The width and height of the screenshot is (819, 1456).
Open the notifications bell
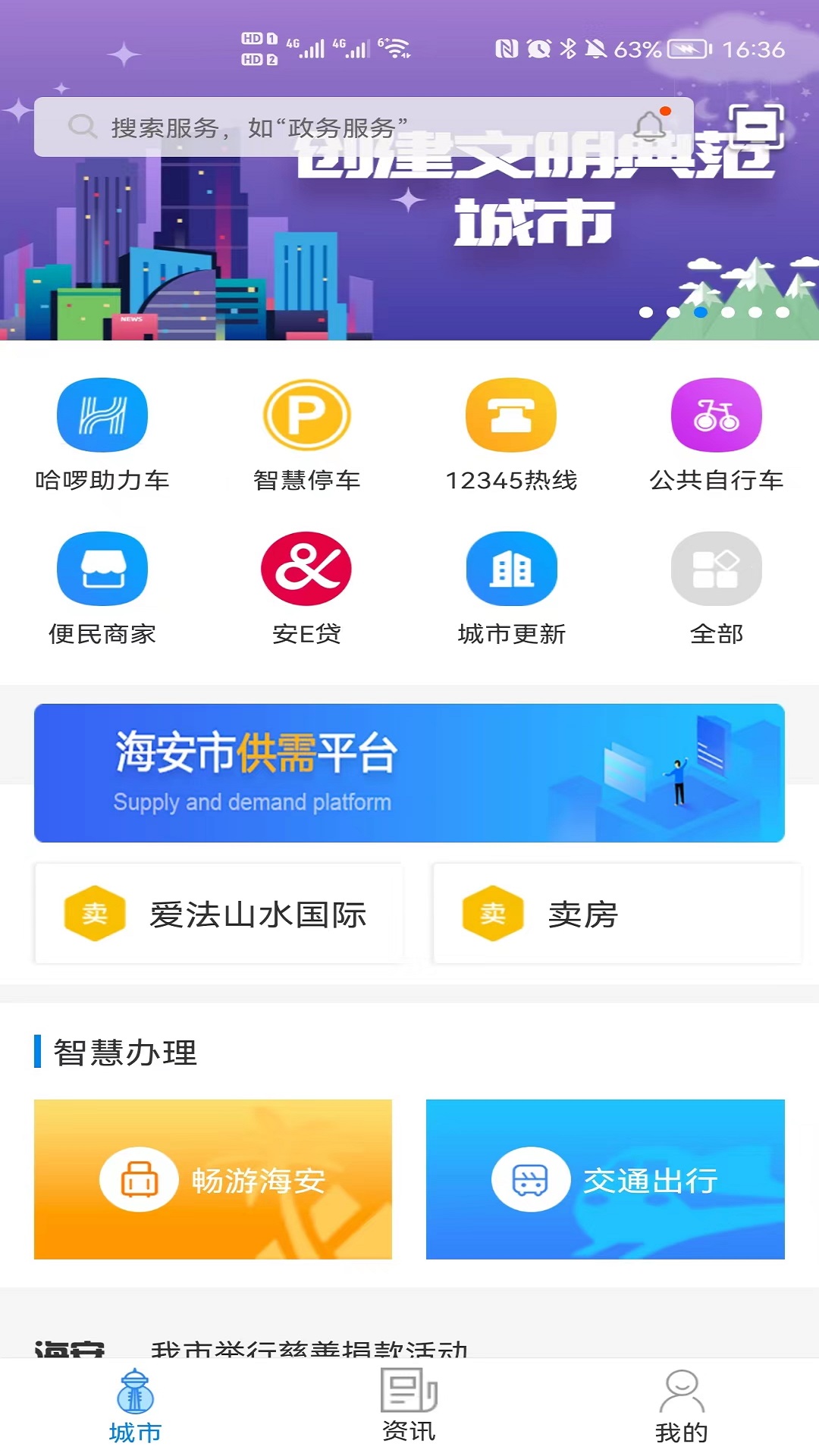click(650, 126)
